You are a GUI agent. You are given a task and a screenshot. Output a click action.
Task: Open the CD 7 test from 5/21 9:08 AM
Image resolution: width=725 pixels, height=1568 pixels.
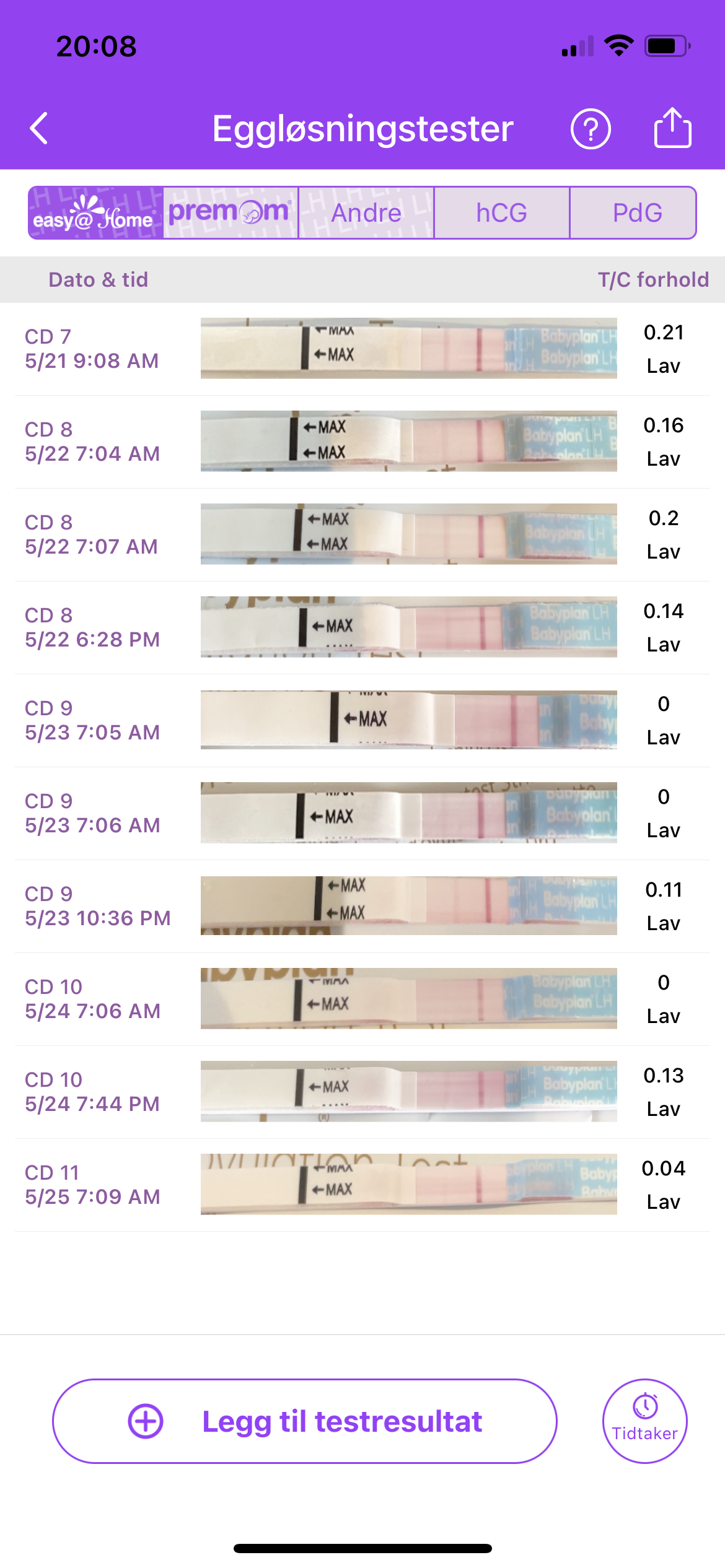coord(362,349)
